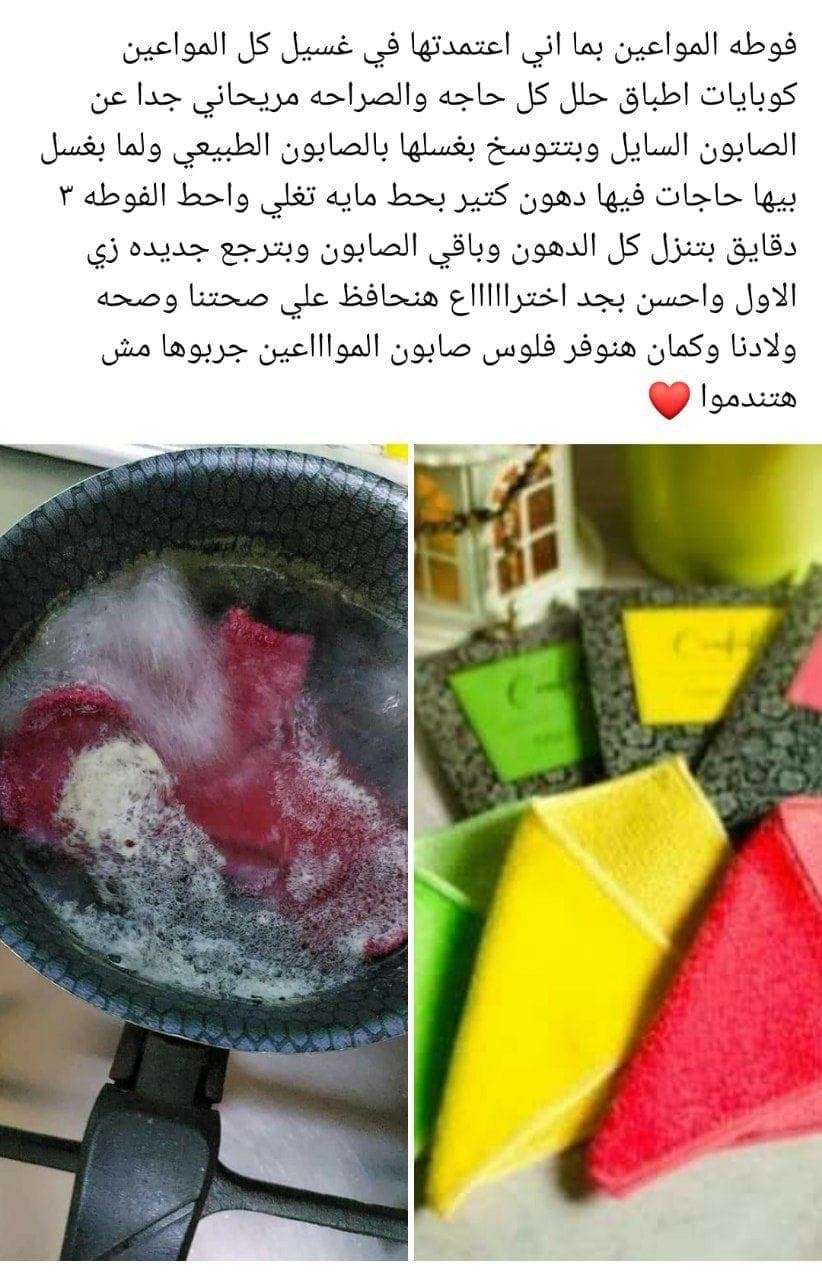Screen dimensions: 822x1280
Task: View the photo of colorful folded dish cloths
Action: [x=618, y=860]
